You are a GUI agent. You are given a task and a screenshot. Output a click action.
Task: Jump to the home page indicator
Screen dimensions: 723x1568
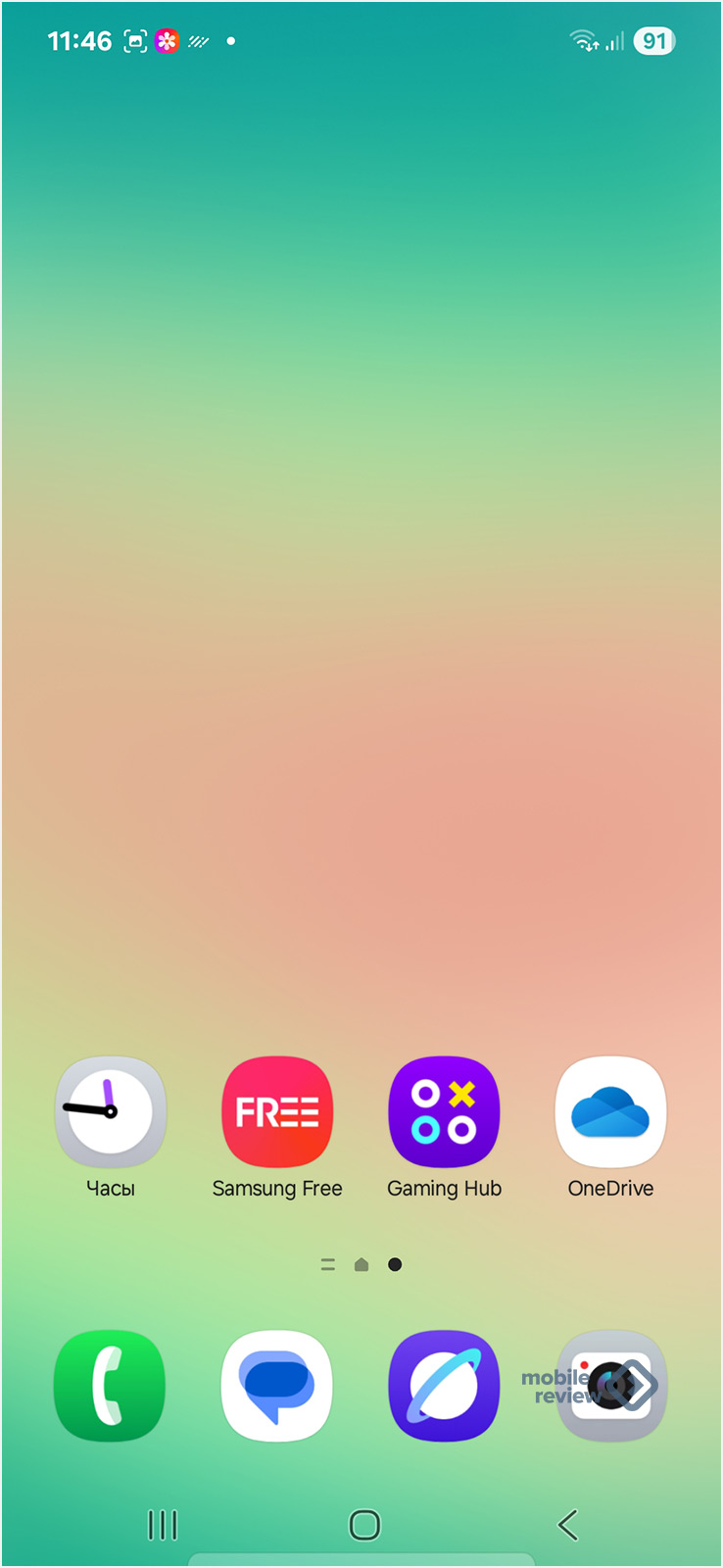click(x=361, y=1264)
